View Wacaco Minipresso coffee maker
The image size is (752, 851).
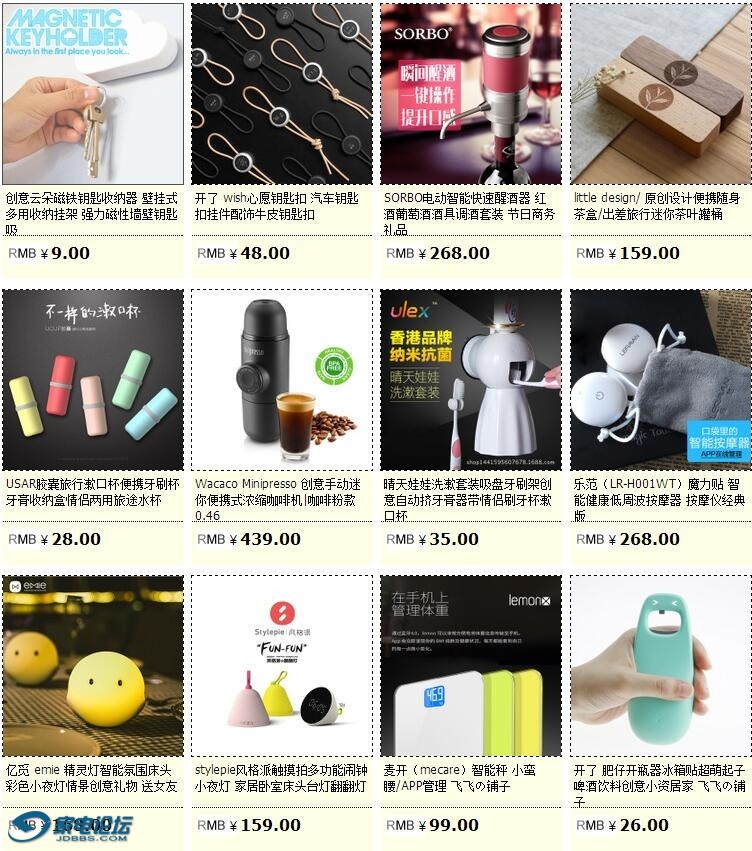pyautogui.click(x=282, y=380)
